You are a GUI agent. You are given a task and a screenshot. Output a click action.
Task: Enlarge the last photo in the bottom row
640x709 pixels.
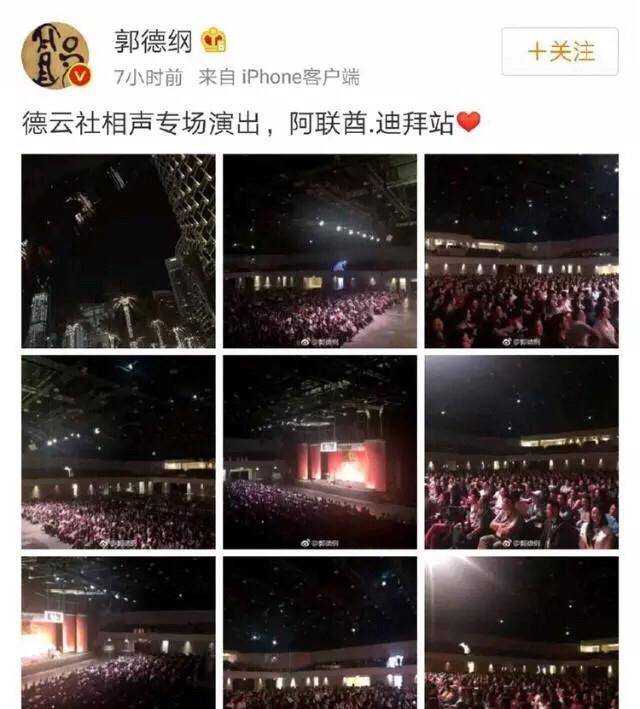pyautogui.click(x=521, y=632)
